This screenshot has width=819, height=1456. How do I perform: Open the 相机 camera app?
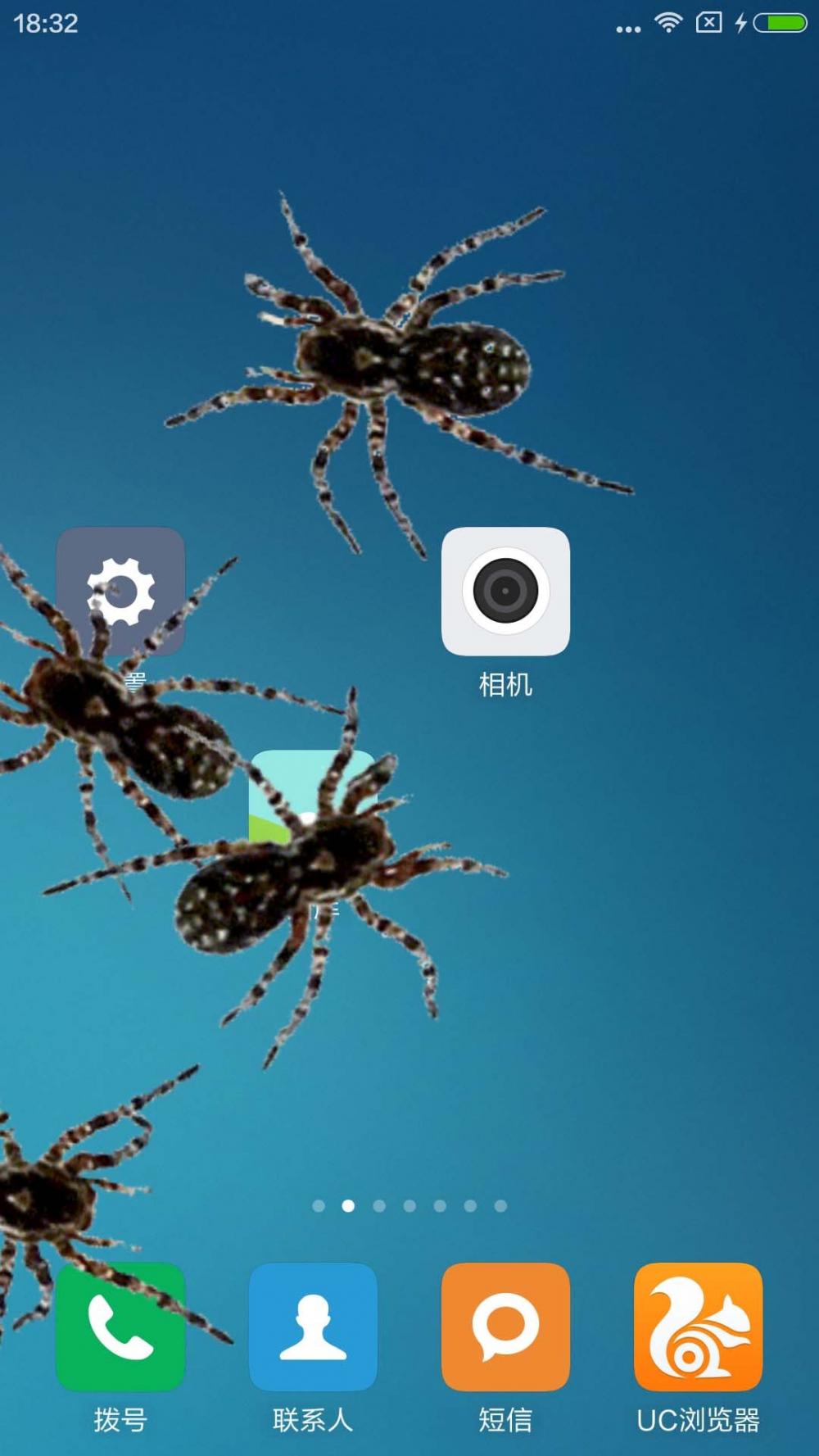(505, 591)
